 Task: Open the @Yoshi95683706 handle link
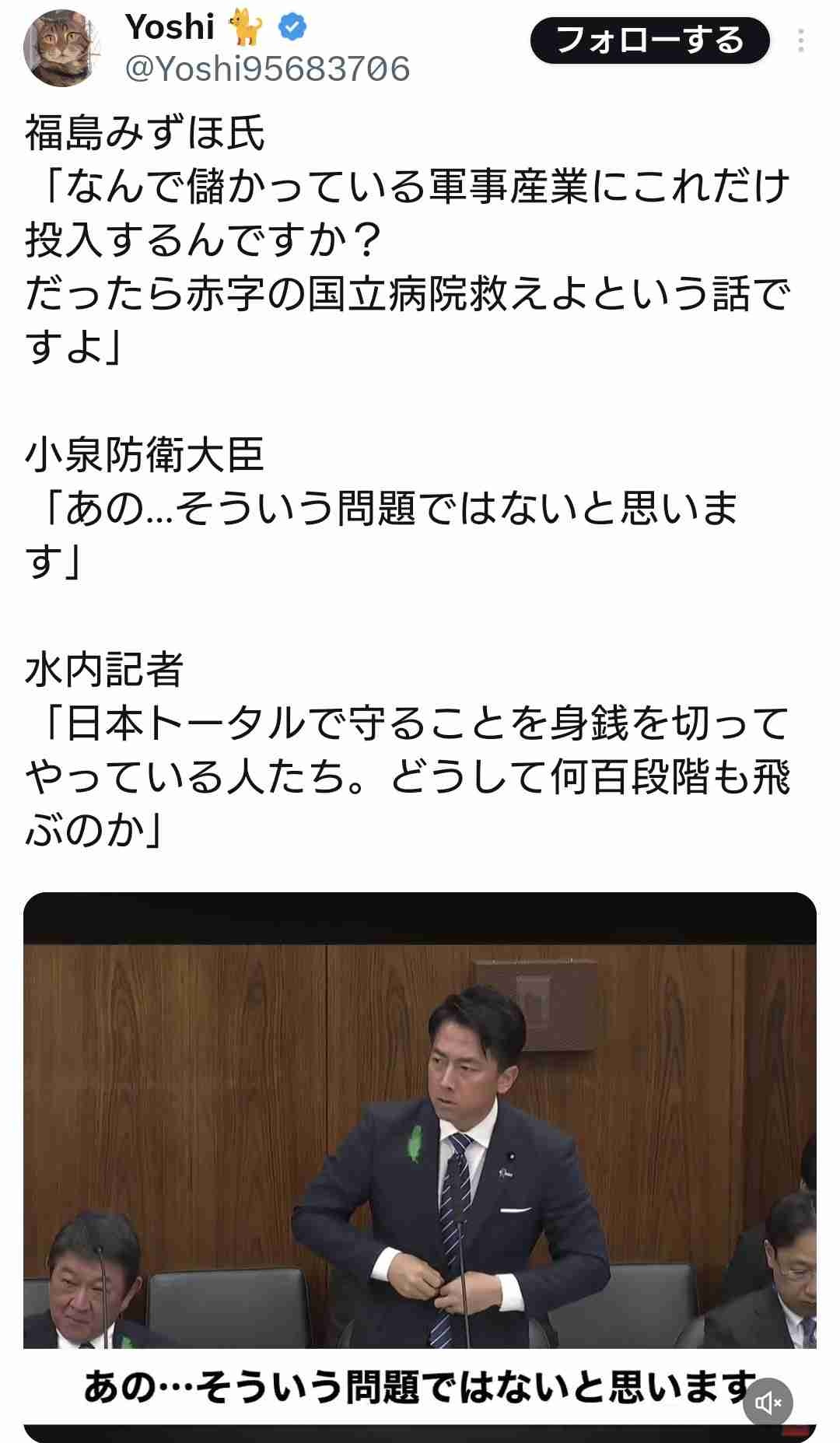point(267,69)
